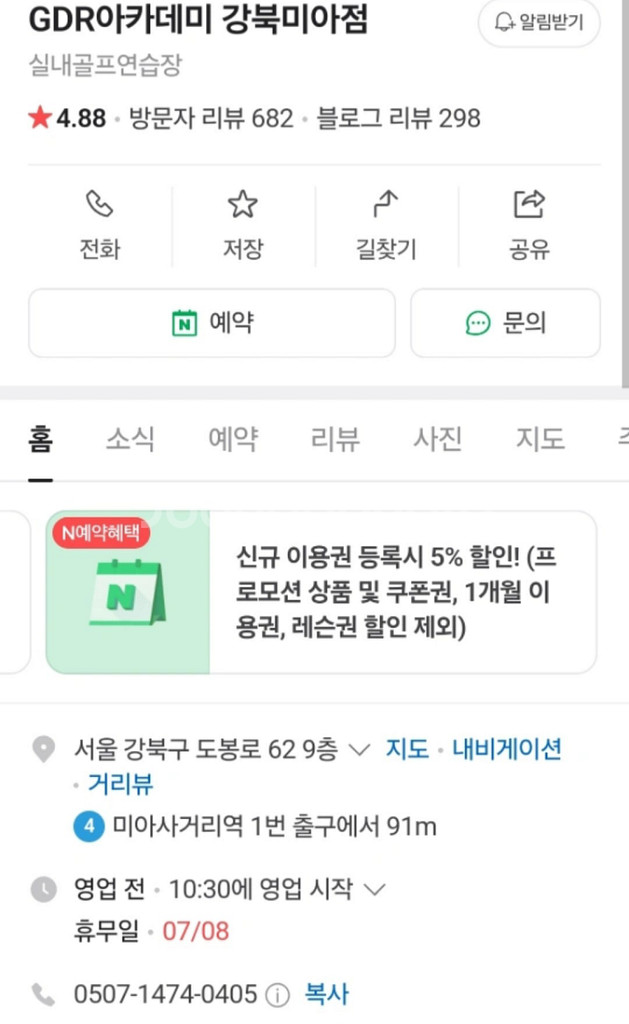Open the 지도 link beside the address
Viewport: 629px width, 1024px height.
click(x=407, y=749)
